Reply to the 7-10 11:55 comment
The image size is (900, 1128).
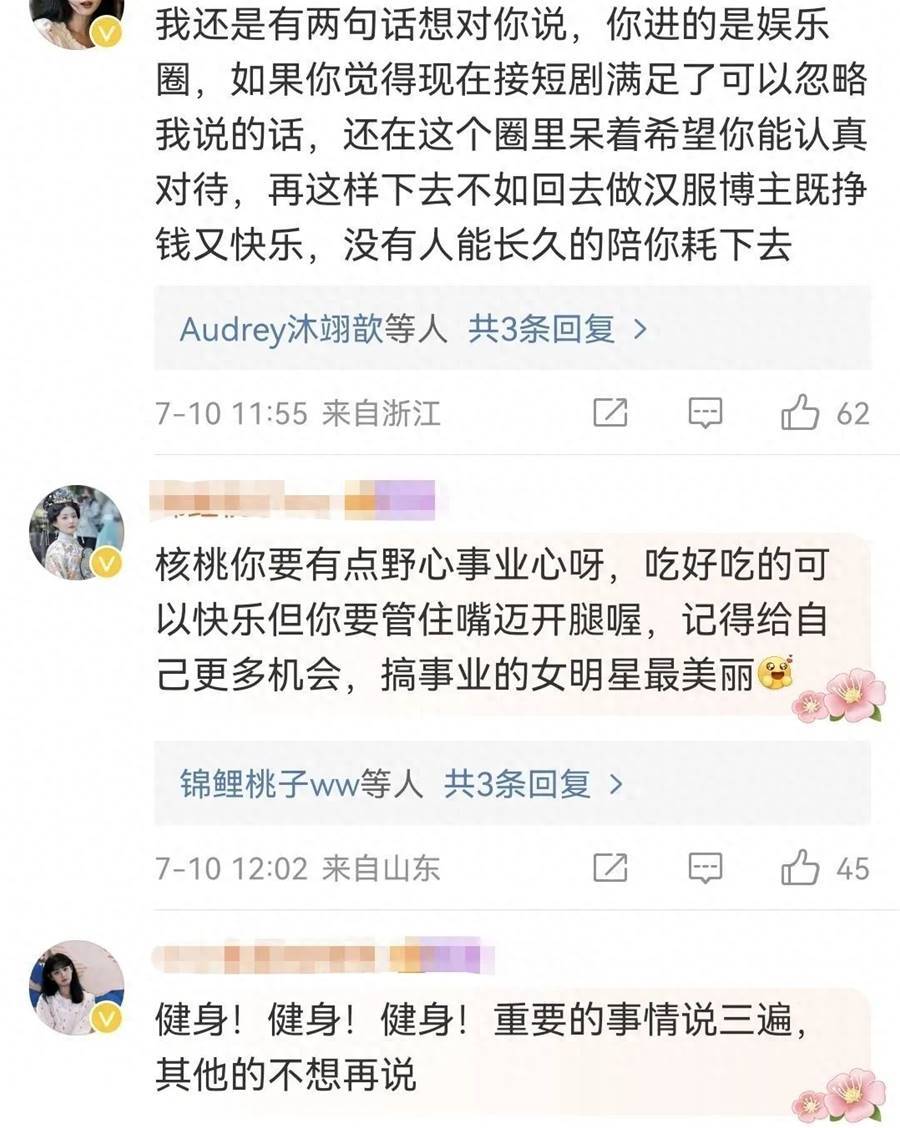click(706, 413)
